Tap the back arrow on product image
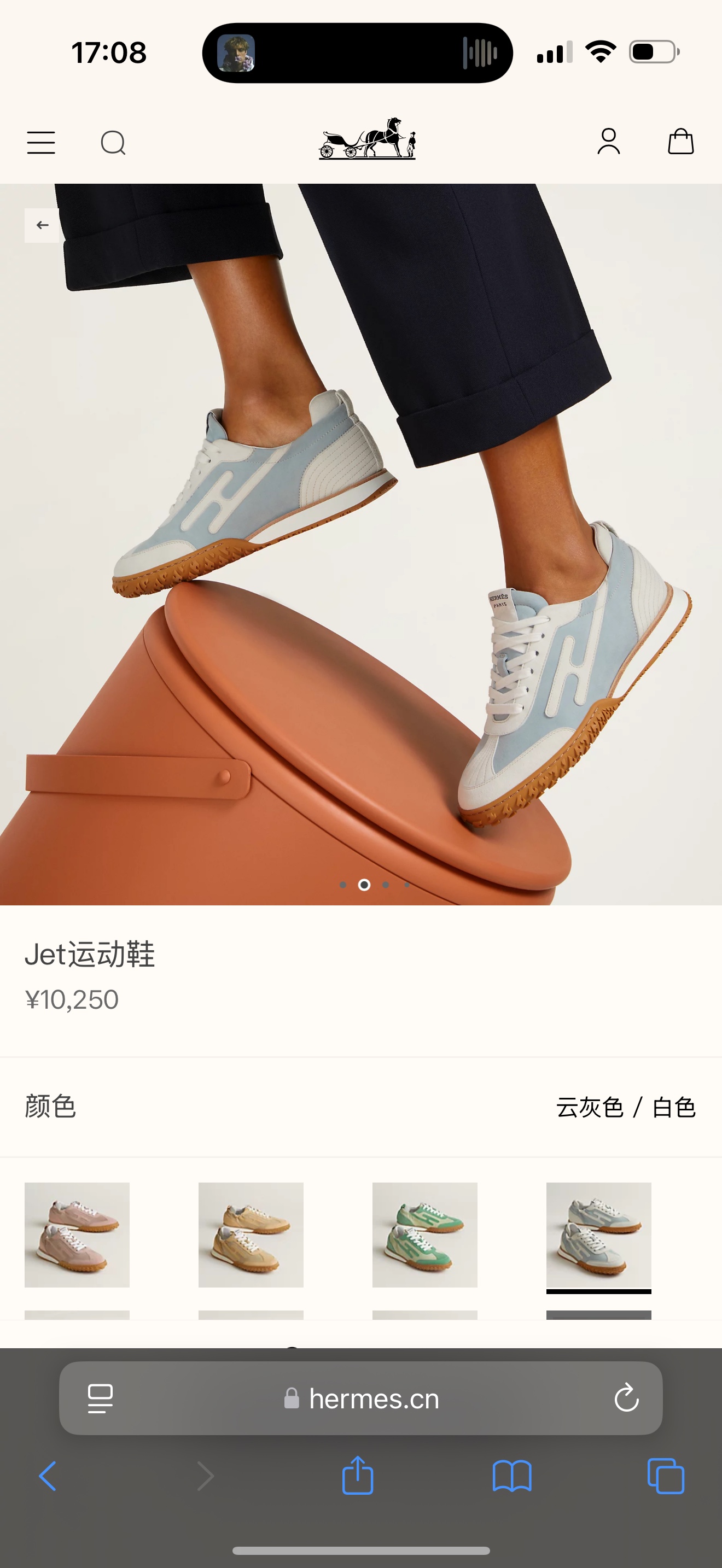 [42, 225]
